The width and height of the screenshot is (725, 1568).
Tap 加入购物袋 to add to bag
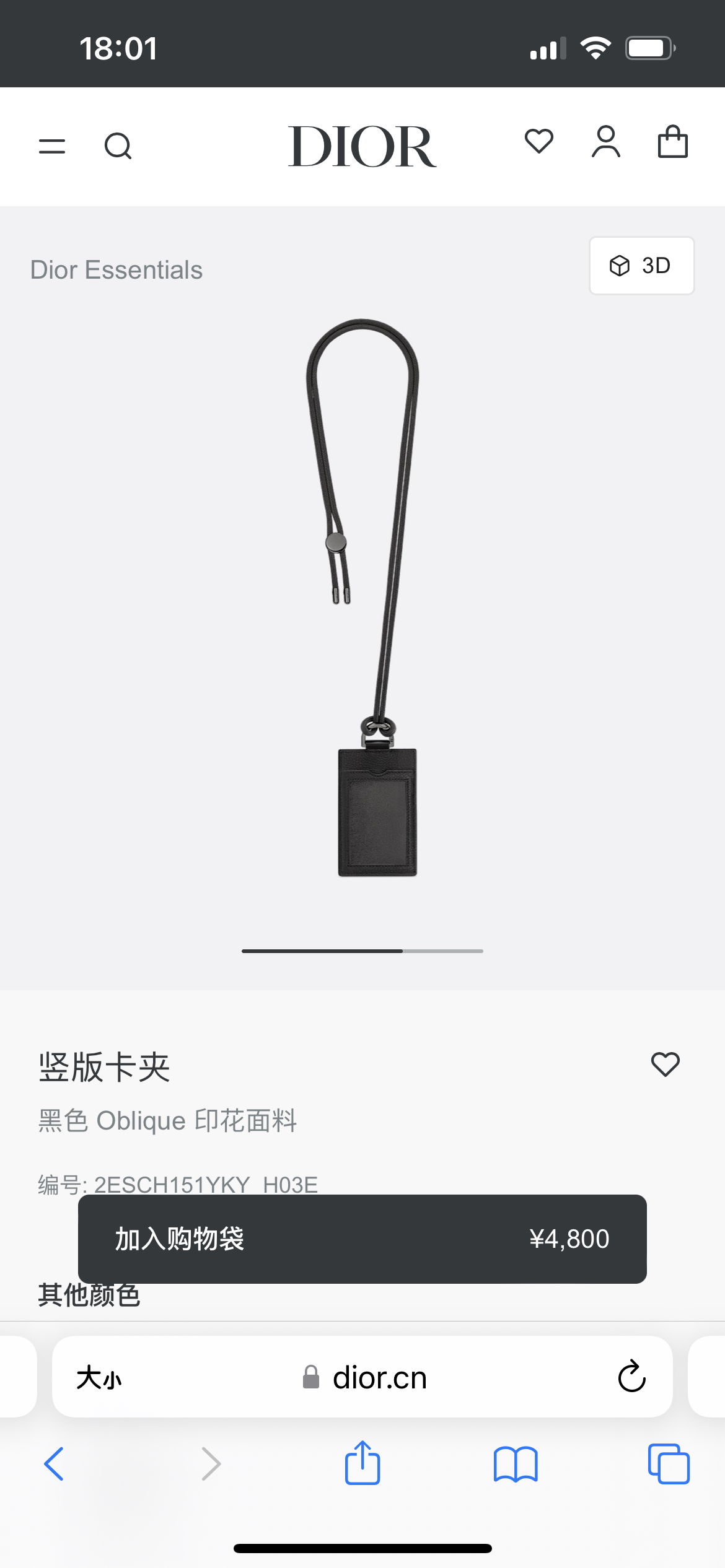(x=362, y=1239)
